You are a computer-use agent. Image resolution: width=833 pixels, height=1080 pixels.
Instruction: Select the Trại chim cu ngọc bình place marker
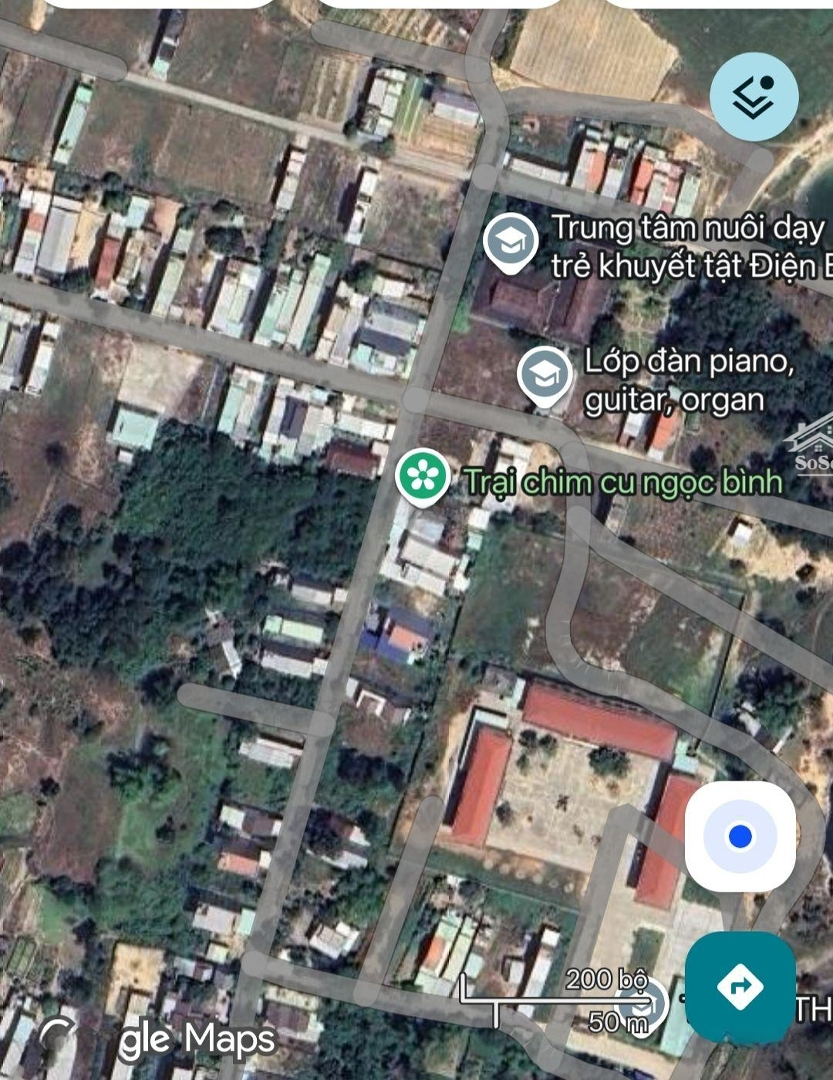coord(422,477)
